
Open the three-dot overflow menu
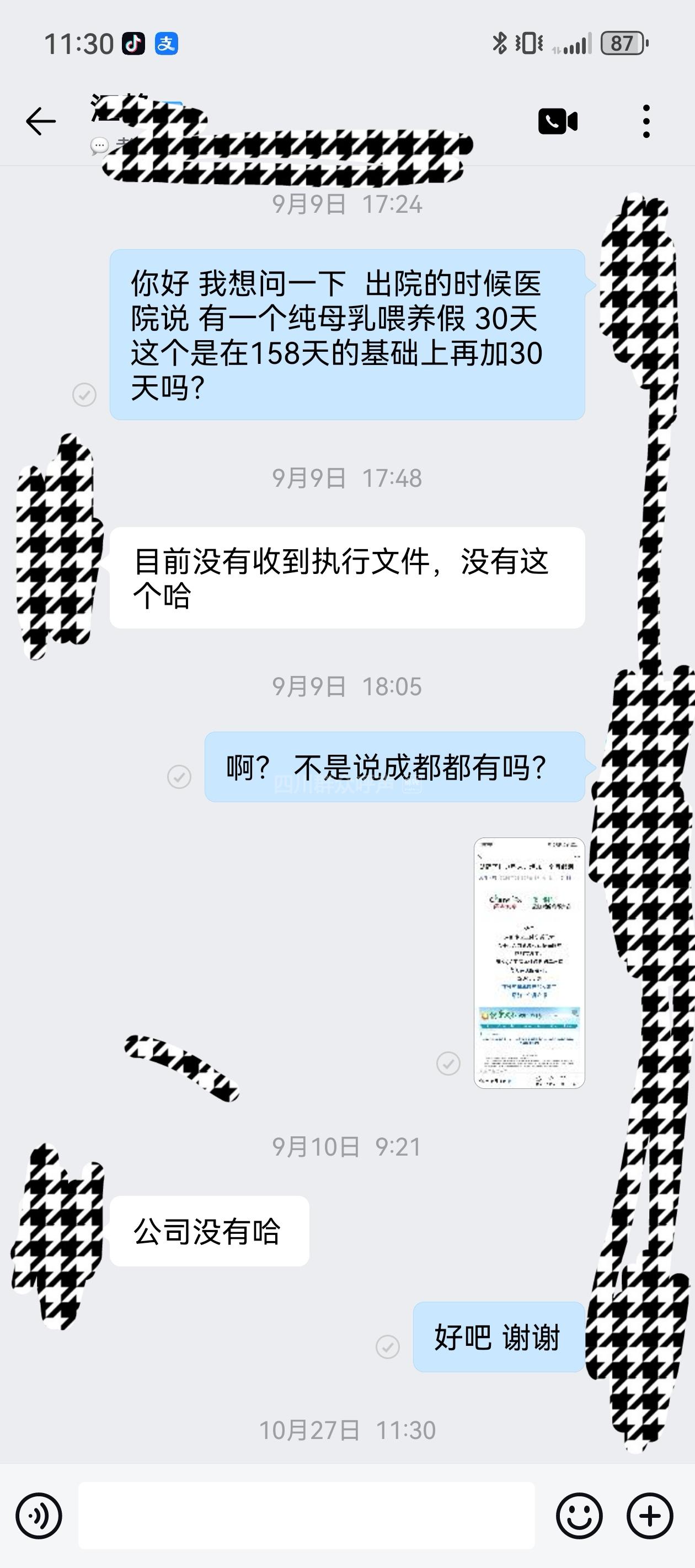tap(646, 121)
